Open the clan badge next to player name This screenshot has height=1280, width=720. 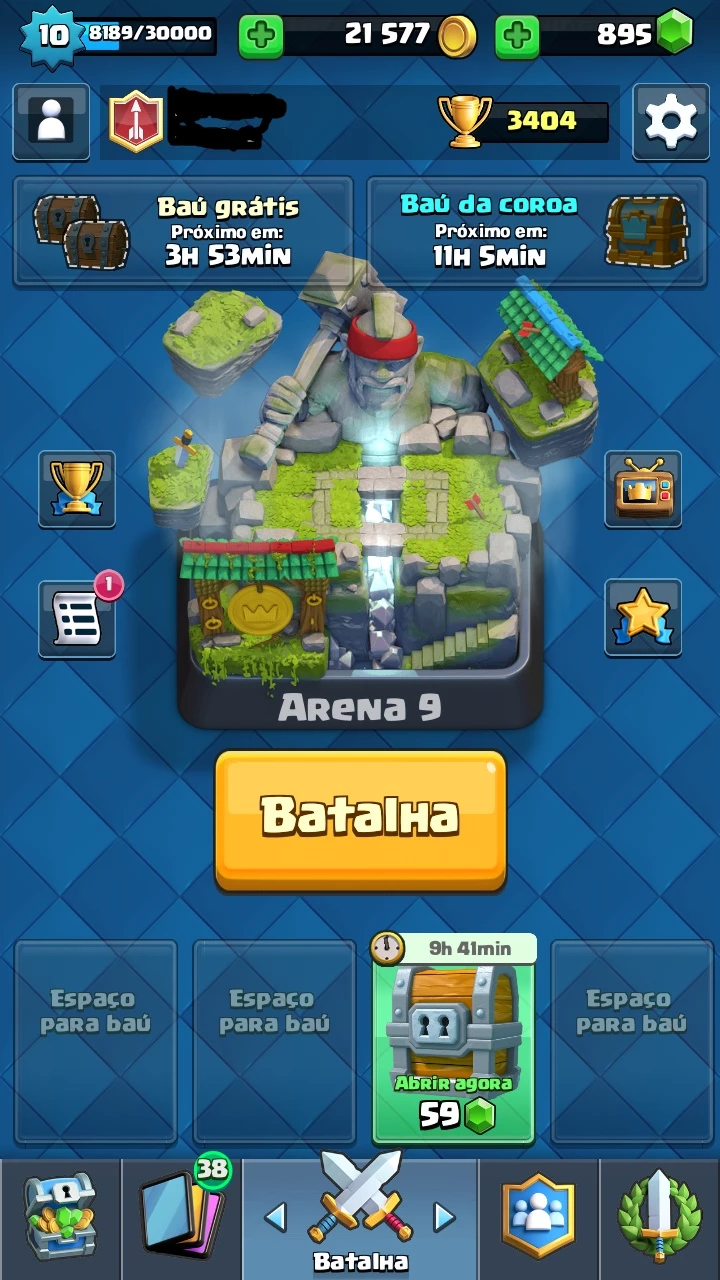[135, 121]
